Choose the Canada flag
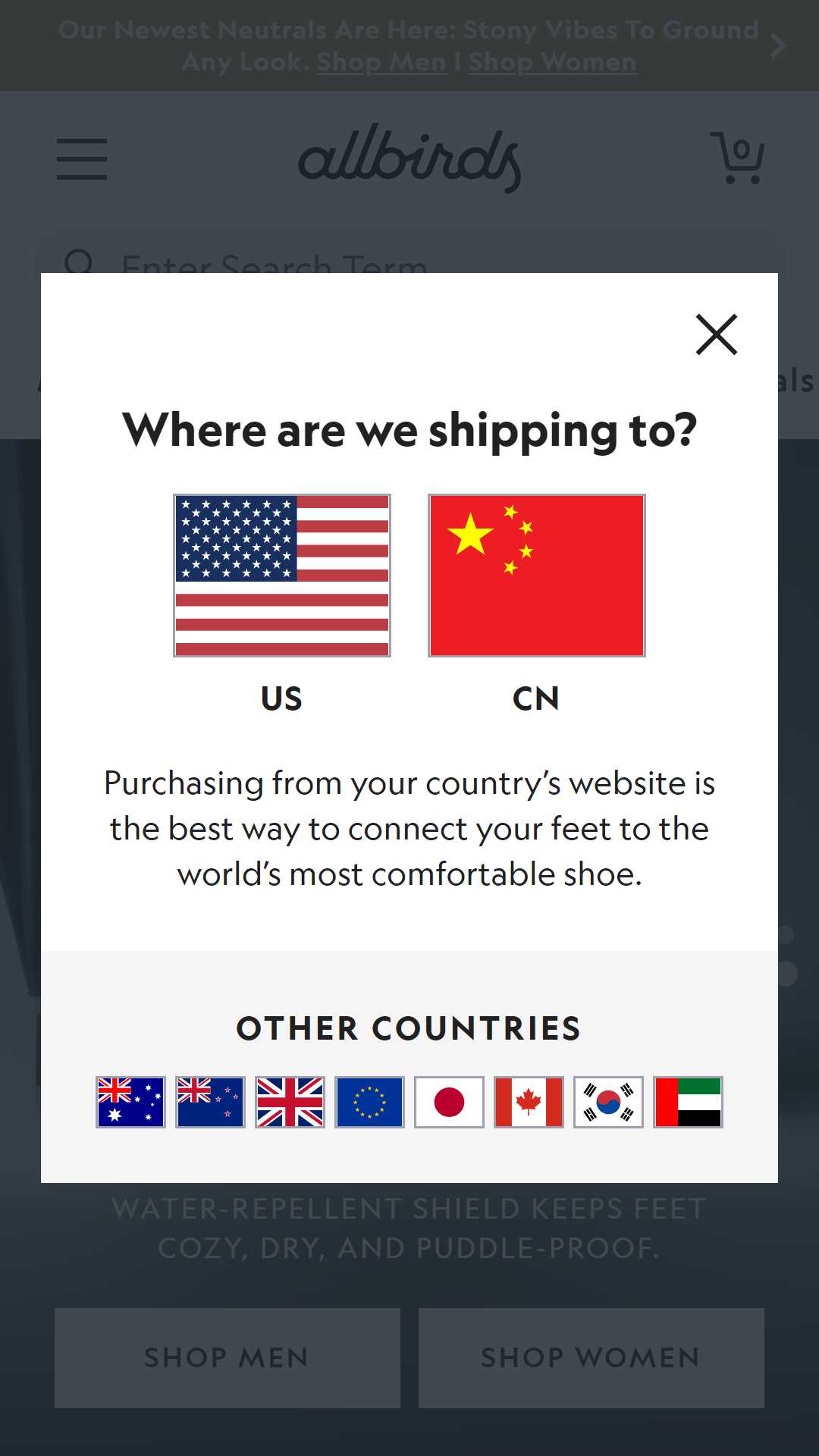The height and width of the screenshot is (1456, 819). [529, 1102]
